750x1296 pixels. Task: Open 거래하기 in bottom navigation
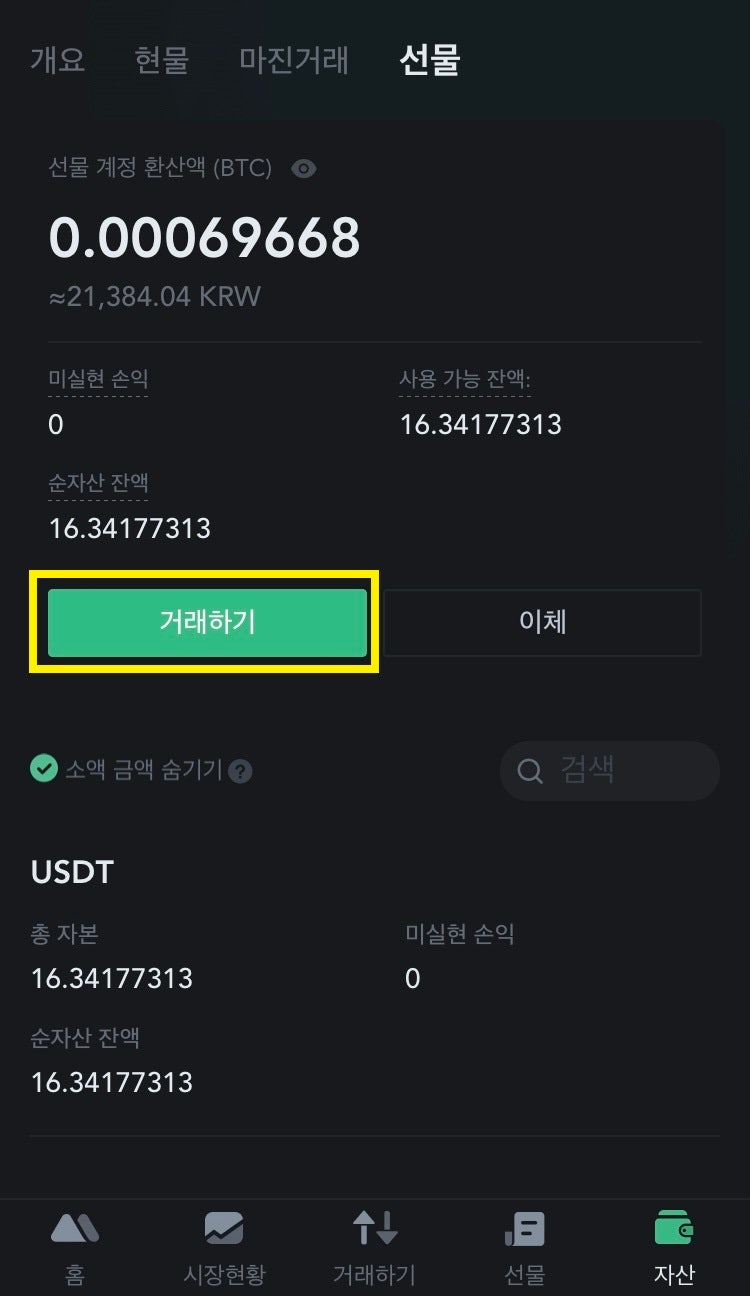pyautogui.click(x=375, y=1247)
